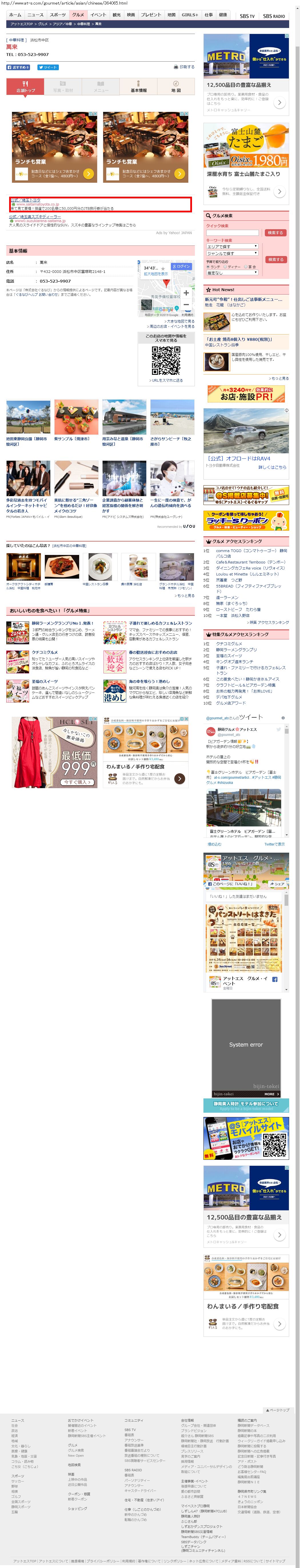The width and height of the screenshot is (300, 1568).
Task: Expand the ジャンルで探す dropdown
Action: click(x=232, y=253)
